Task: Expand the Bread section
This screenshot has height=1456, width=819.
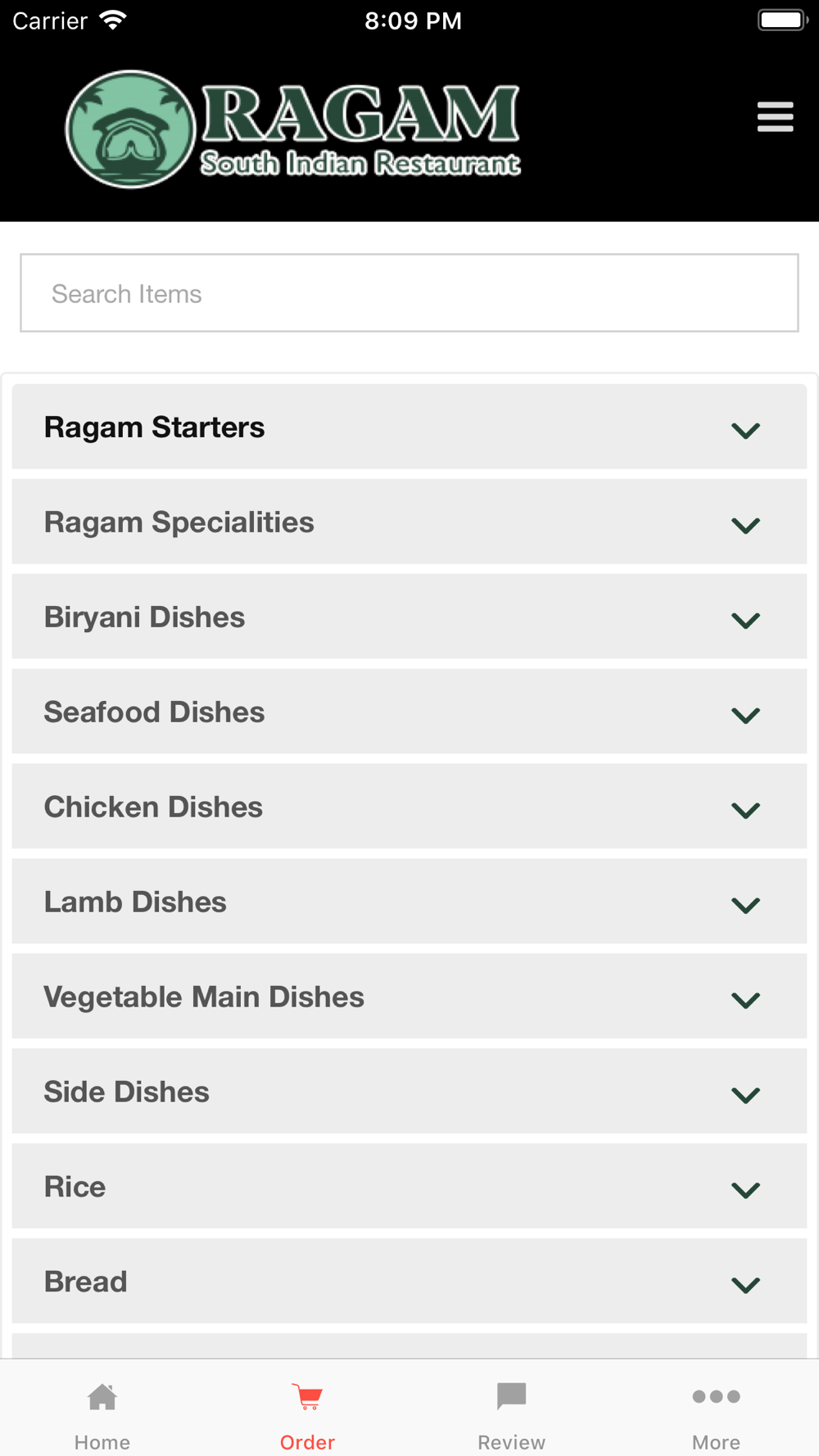Action: point(409,1282)
